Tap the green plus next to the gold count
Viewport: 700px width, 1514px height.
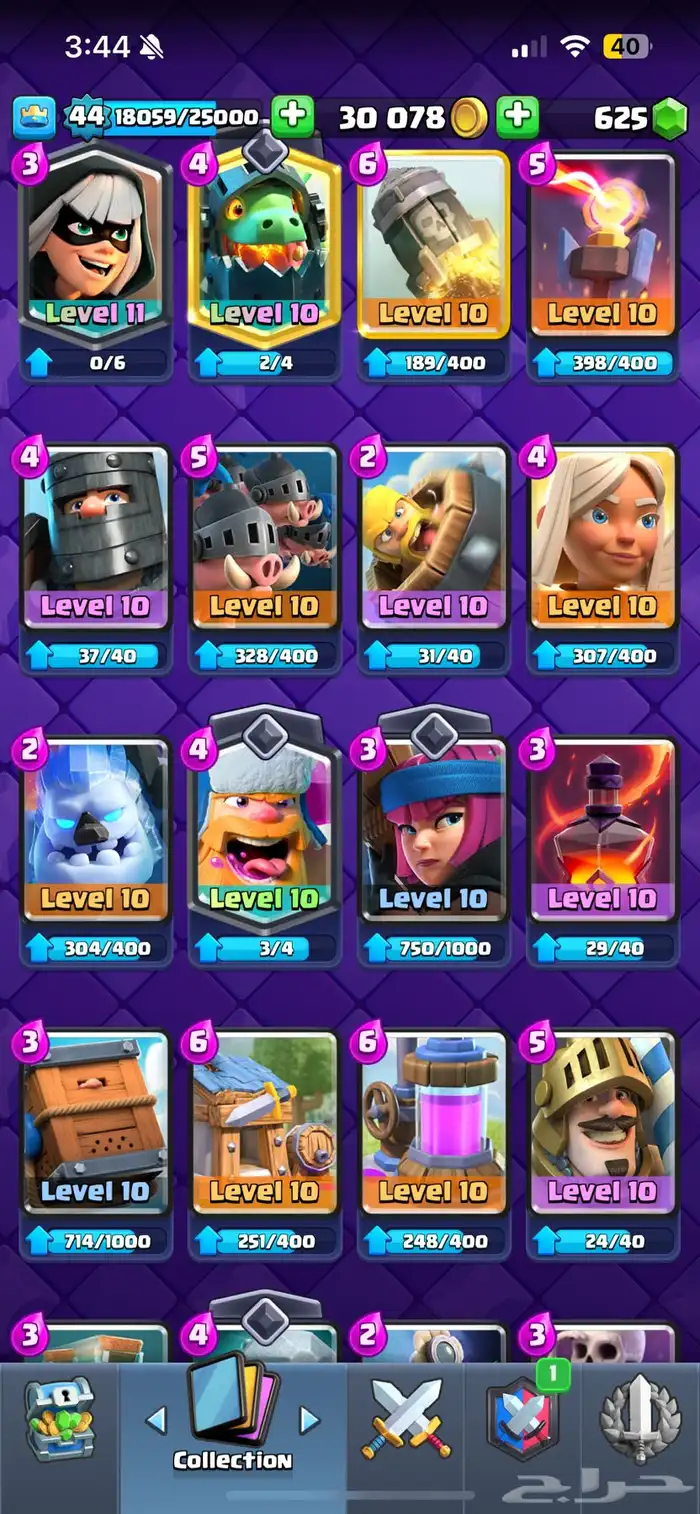tap(517, 117)
